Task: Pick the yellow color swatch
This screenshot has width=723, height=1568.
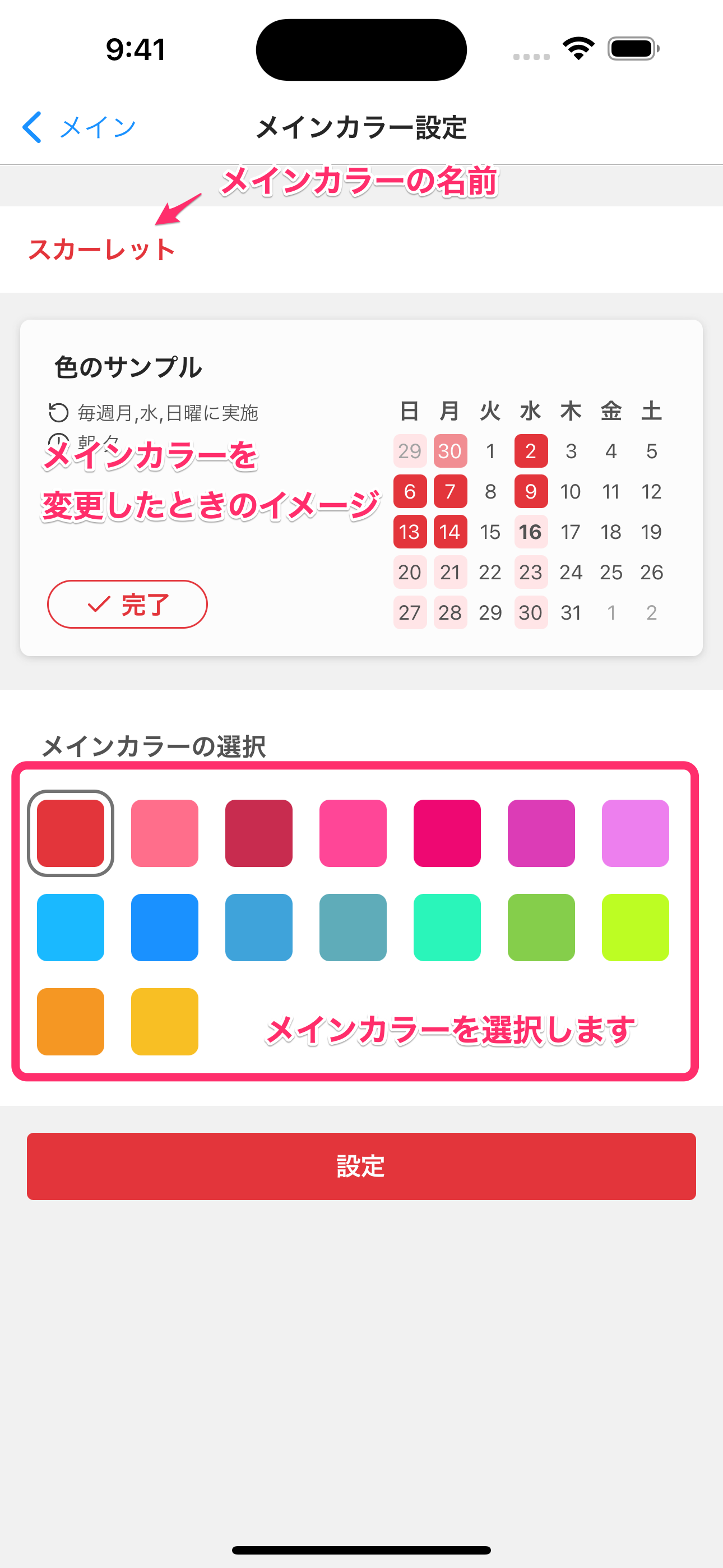Action: pyautogui.click(x=164, y=1021)
